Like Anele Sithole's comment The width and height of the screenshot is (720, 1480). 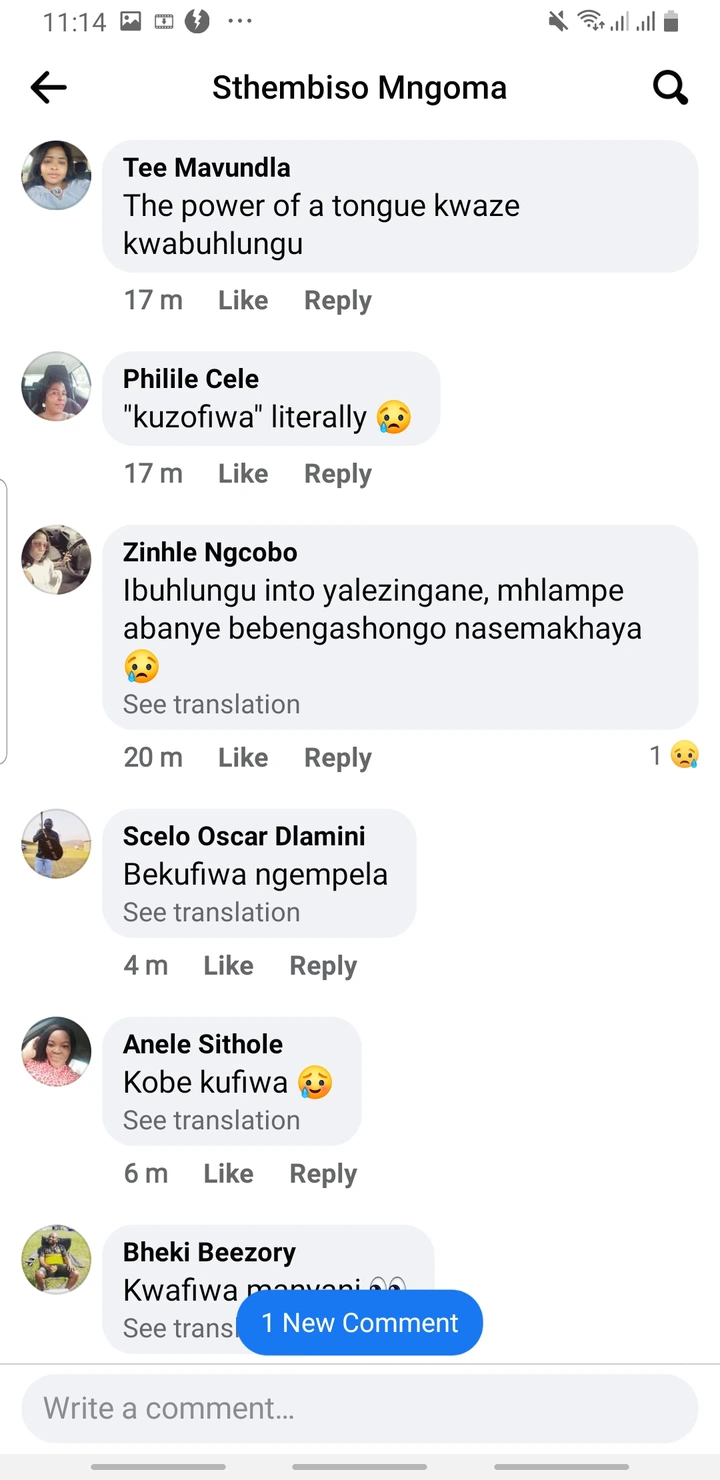pyautogui.click(x=228, y=1173)
